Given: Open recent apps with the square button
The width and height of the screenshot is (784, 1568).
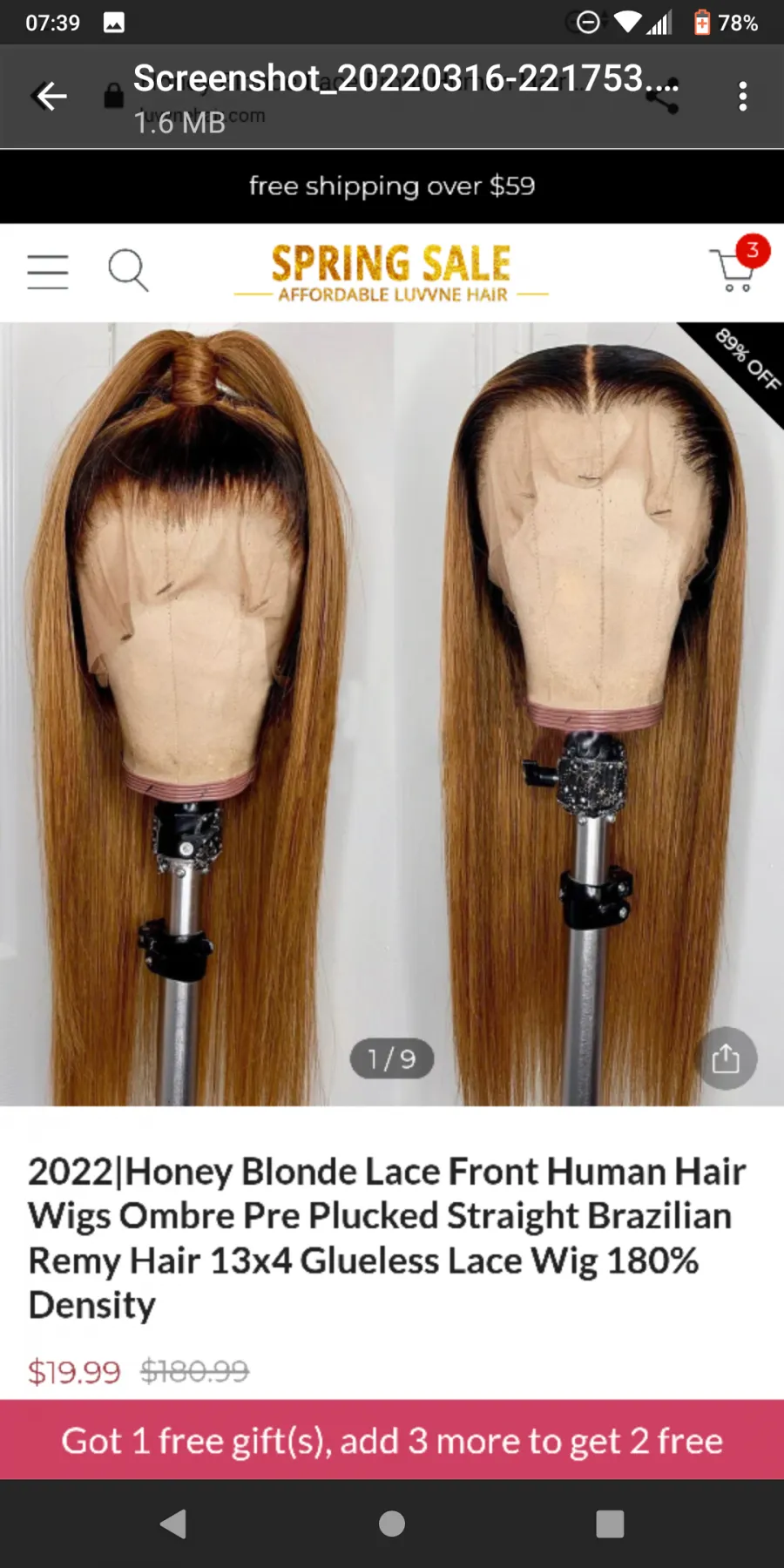Looking at the screenshot, I should pyautogui.click(x=610, y=1524).
